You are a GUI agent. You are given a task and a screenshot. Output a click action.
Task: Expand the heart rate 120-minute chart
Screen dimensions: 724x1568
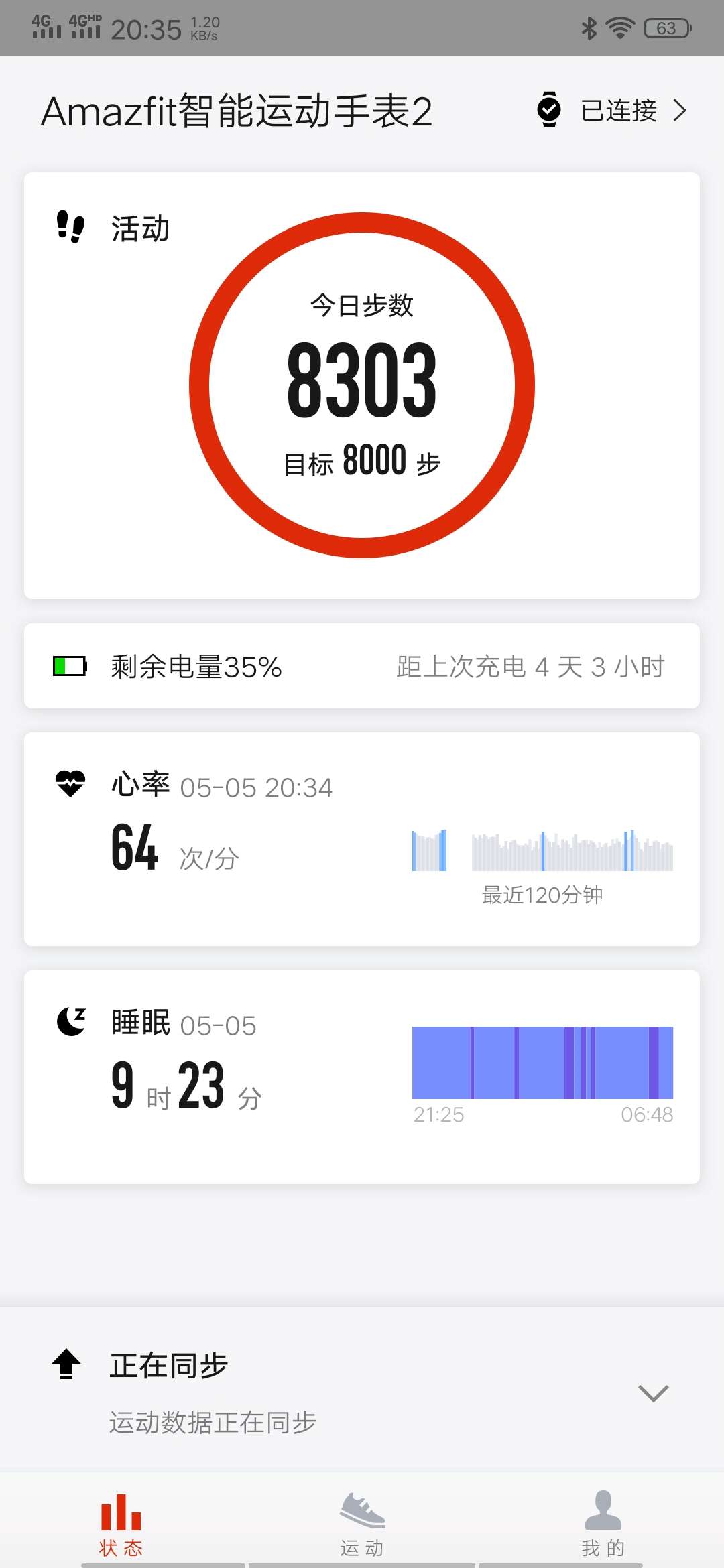pos(543,848)
